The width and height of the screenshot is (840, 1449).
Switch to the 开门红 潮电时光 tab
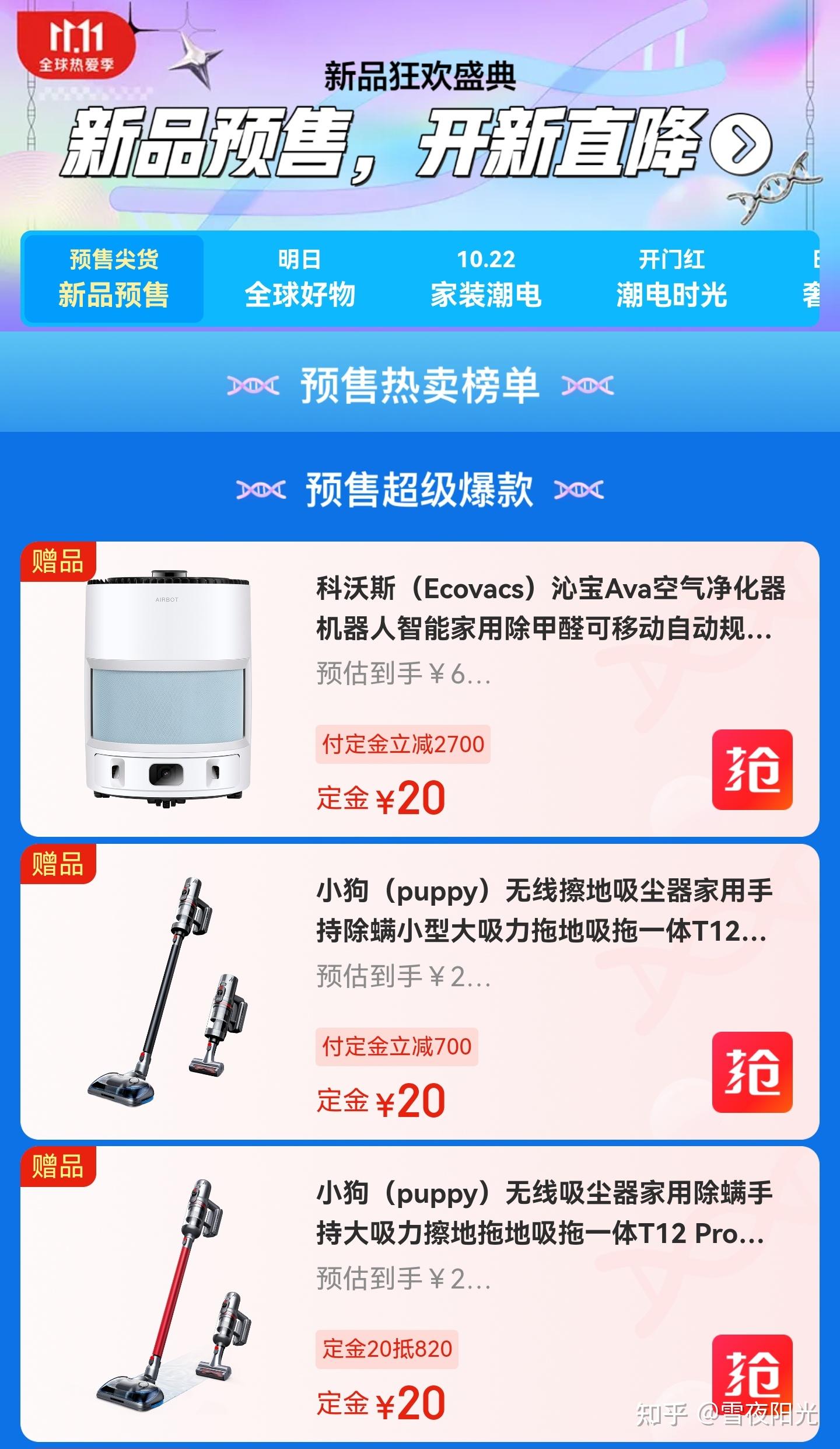point(671,278)
